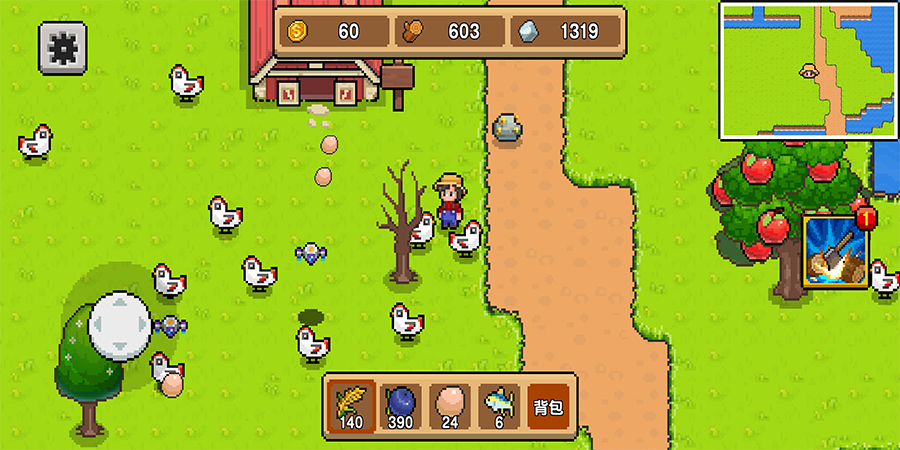Image resolution: width=900 pixels, height=450 pixels.
Task: Tap the virtual joystick pad
Action: (118, 322)
